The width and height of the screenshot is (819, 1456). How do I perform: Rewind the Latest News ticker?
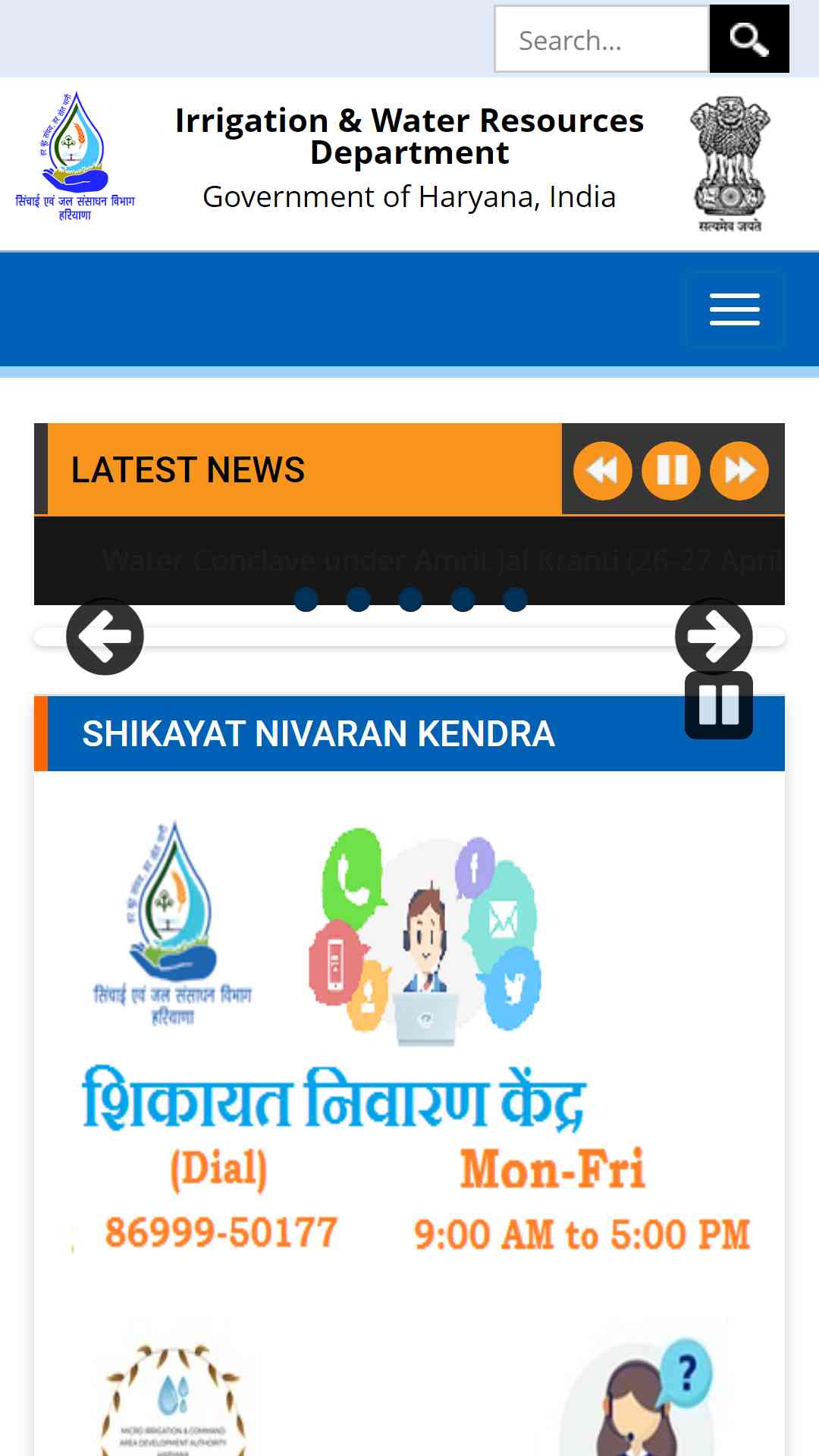pyautogui.click(x=603, y=471)
